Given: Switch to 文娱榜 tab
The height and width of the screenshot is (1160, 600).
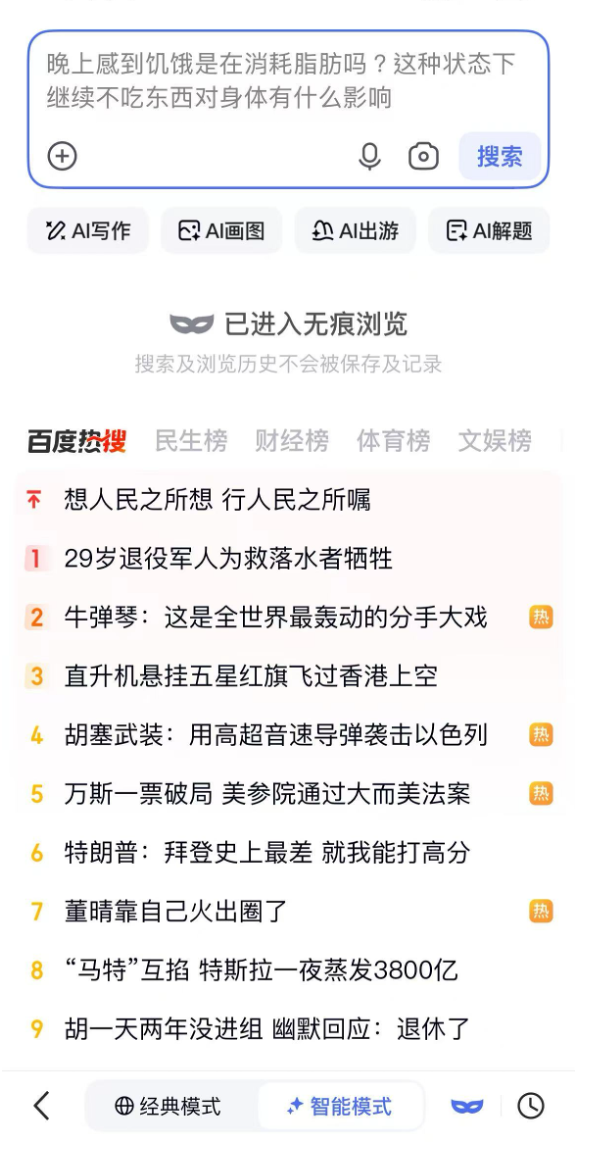Looking at the screenshot, I should coord(495,441).
